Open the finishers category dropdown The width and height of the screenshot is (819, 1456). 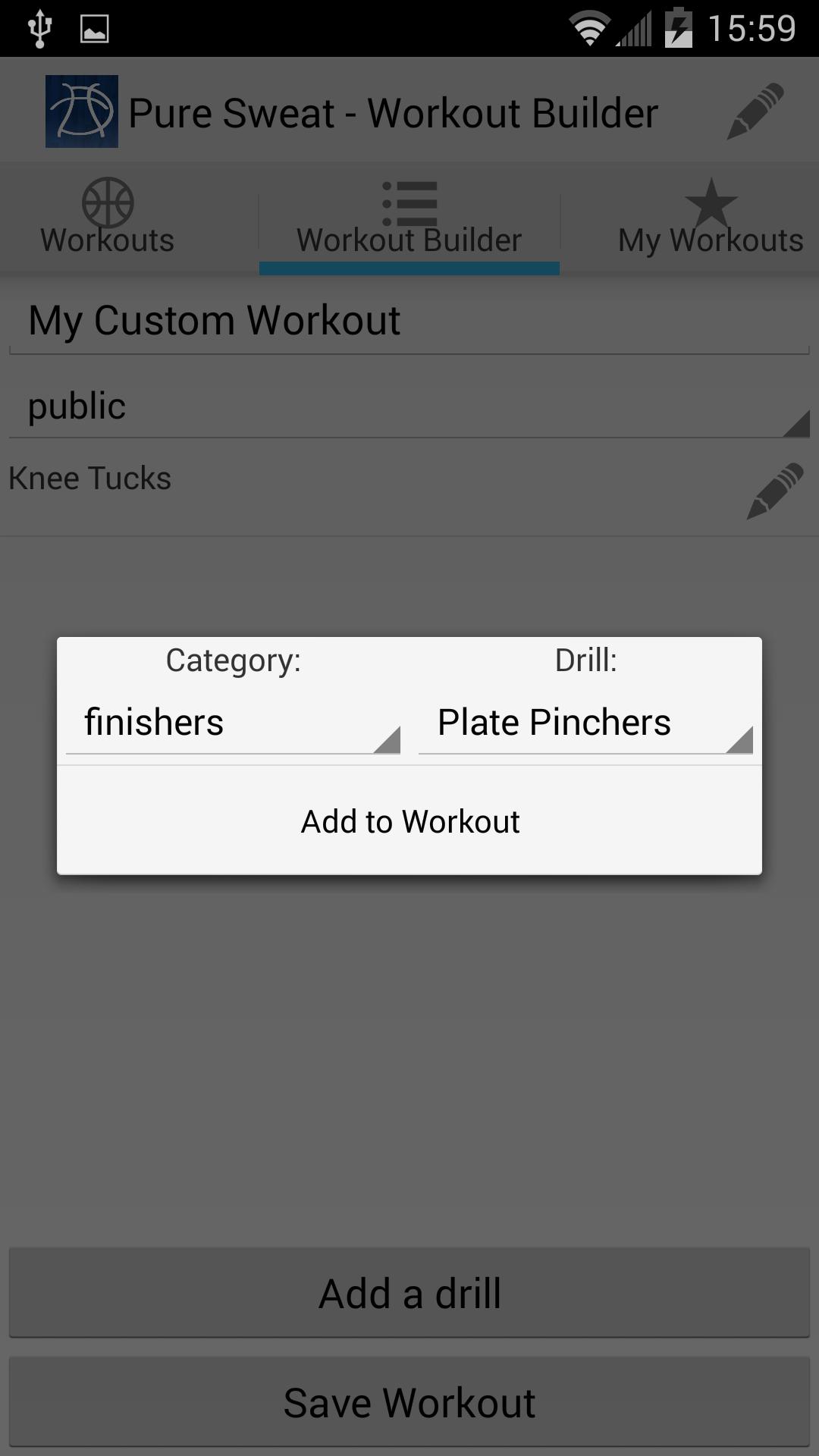(x=233, y=723)
